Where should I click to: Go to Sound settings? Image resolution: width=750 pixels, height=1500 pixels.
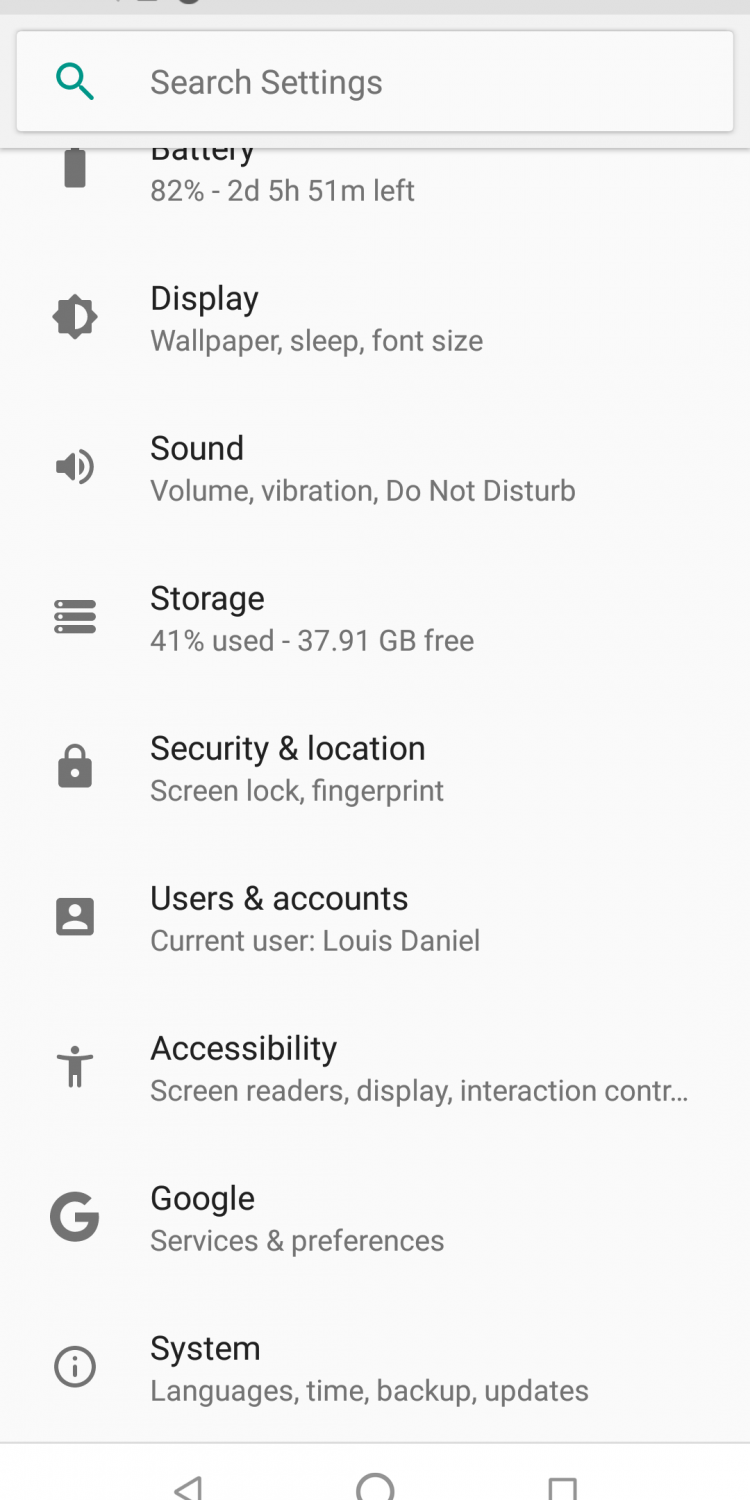pos(362,469)
